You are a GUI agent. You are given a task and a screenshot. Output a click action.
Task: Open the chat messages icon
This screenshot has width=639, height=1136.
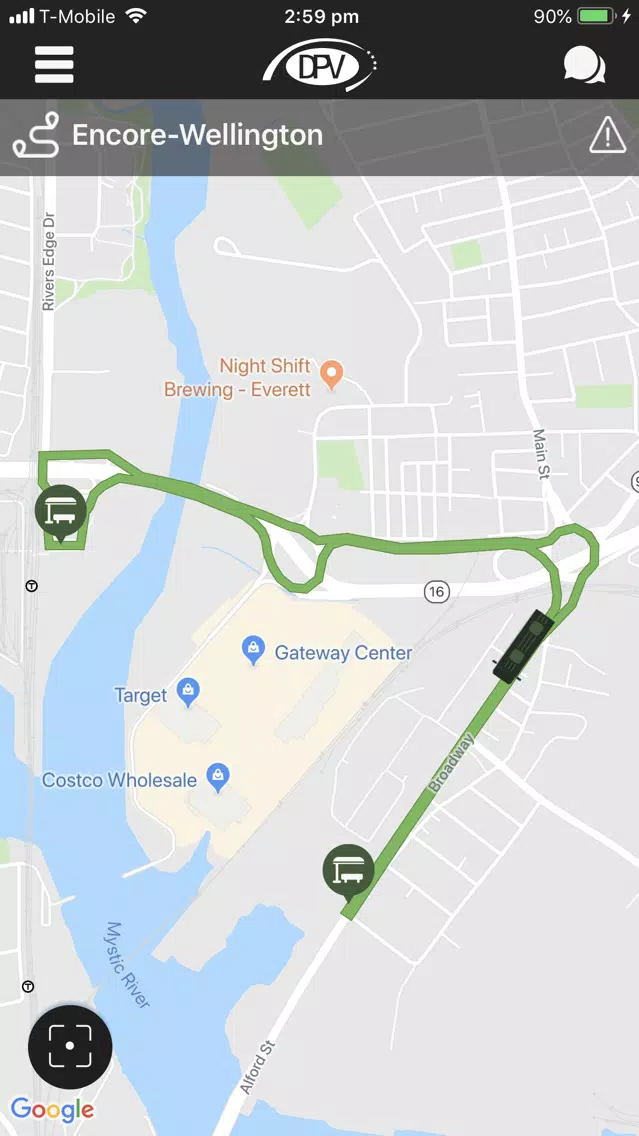[x=584, y=65]
